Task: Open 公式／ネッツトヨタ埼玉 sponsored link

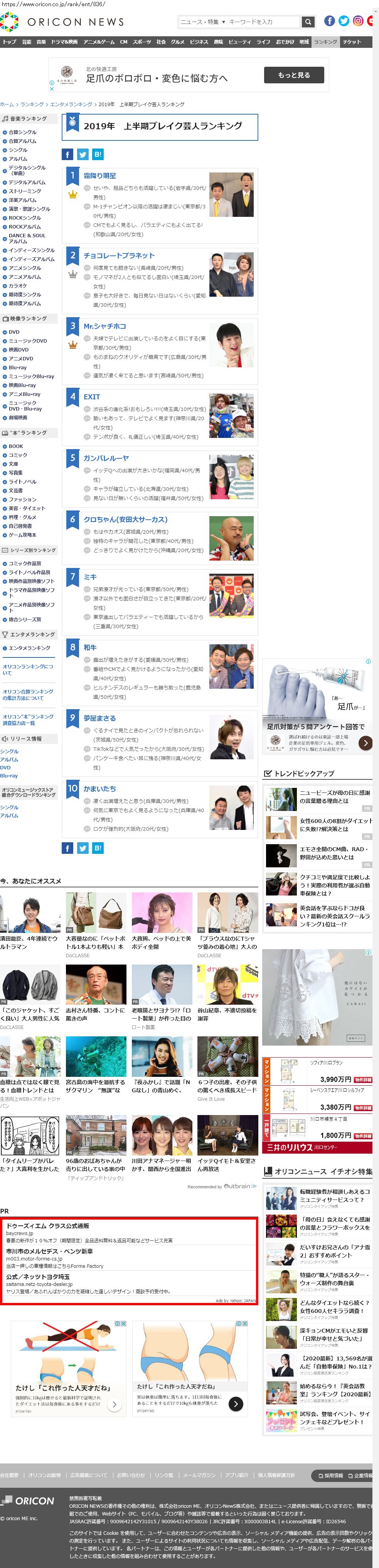Action: click(x=38, y=1276)
